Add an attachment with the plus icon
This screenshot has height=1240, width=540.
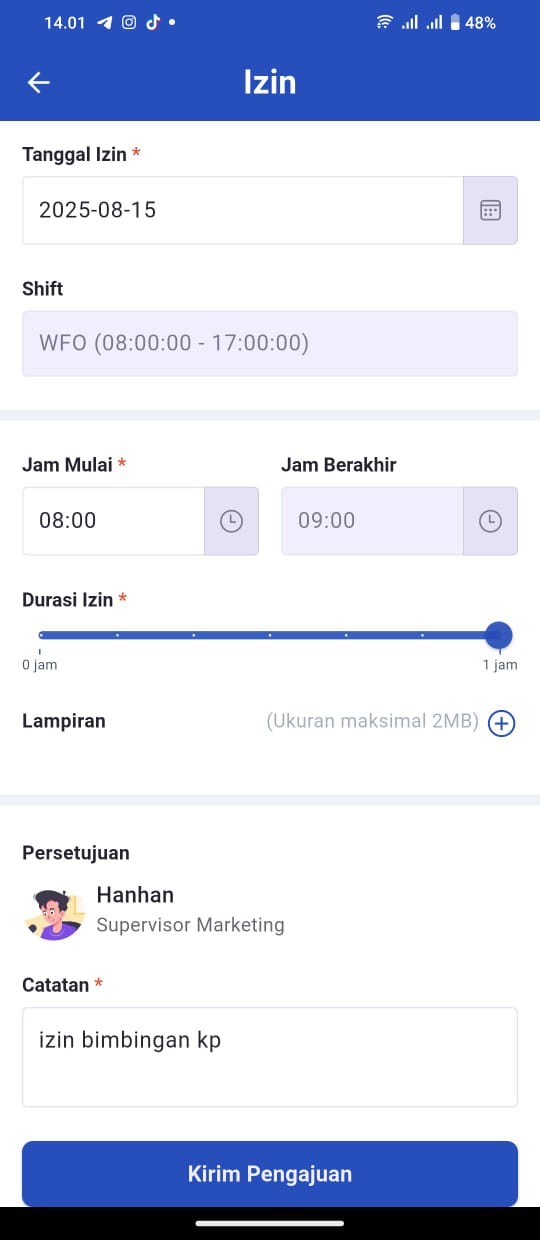501,723
